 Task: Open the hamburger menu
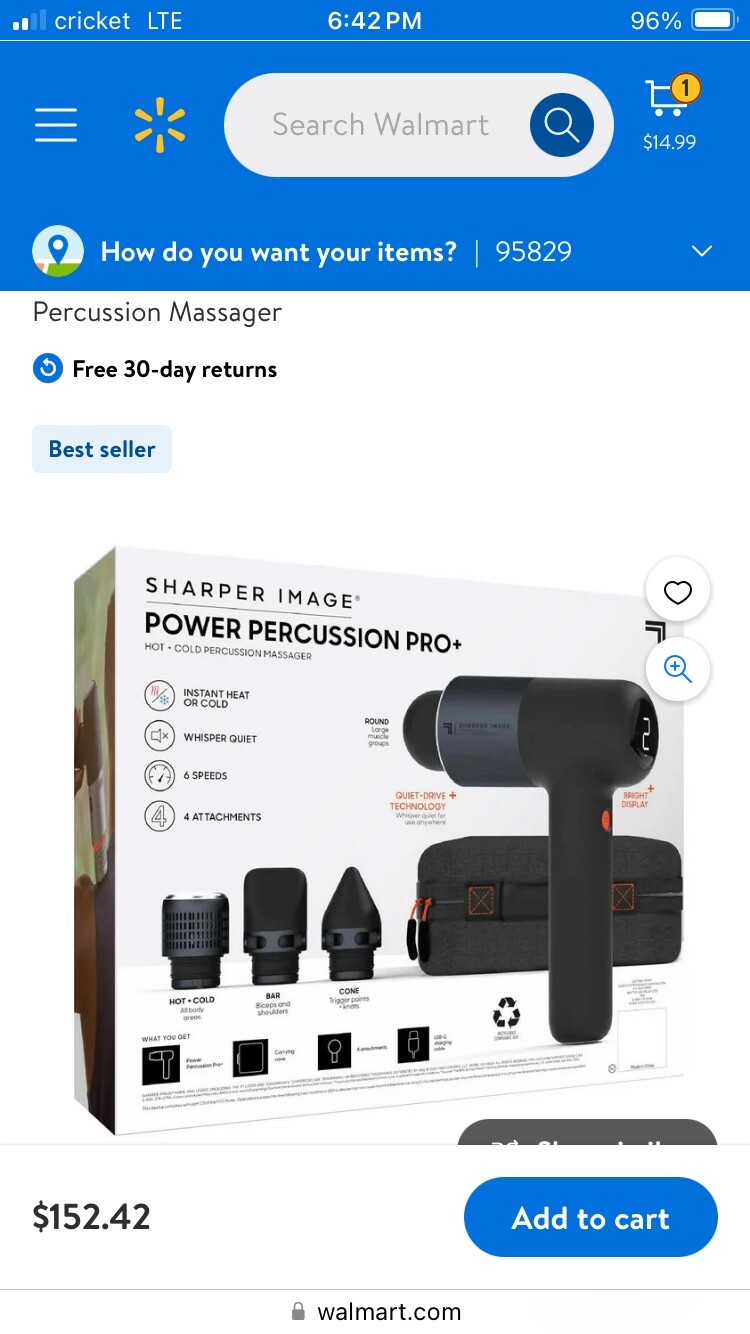(56, 125)
